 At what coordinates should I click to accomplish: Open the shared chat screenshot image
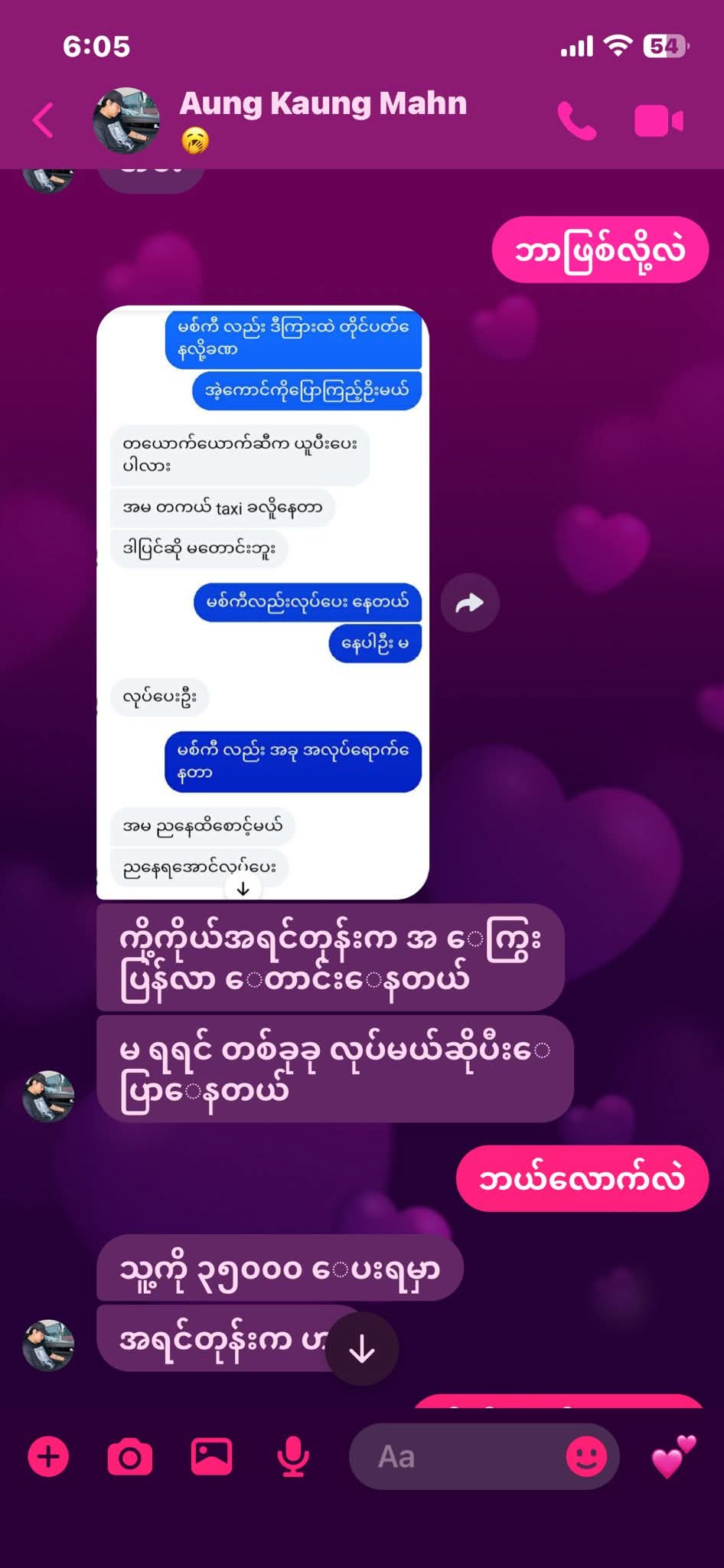point(263,602)
